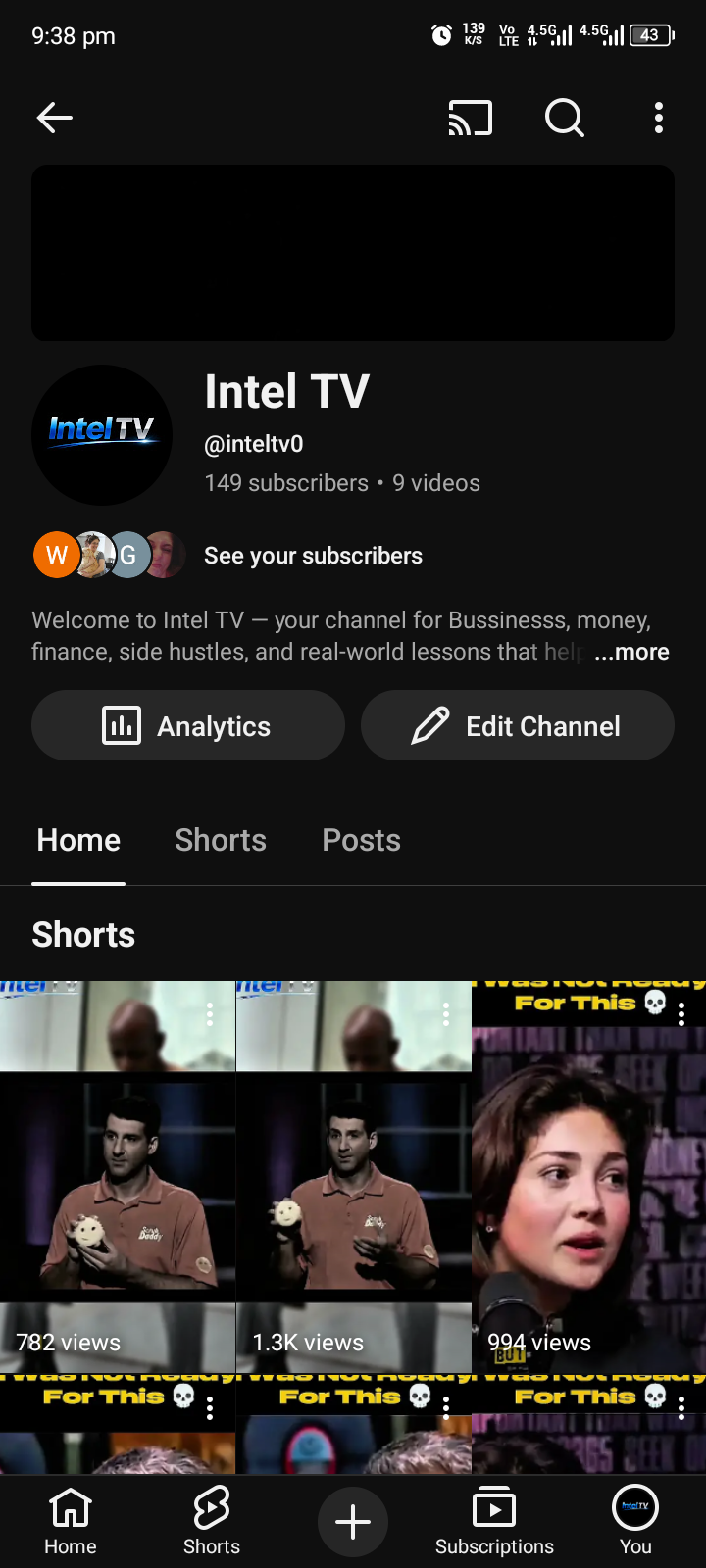This screenshot has width=706, height=1568.
Task: Open the short with 994 views
Action: point(589,1176)
